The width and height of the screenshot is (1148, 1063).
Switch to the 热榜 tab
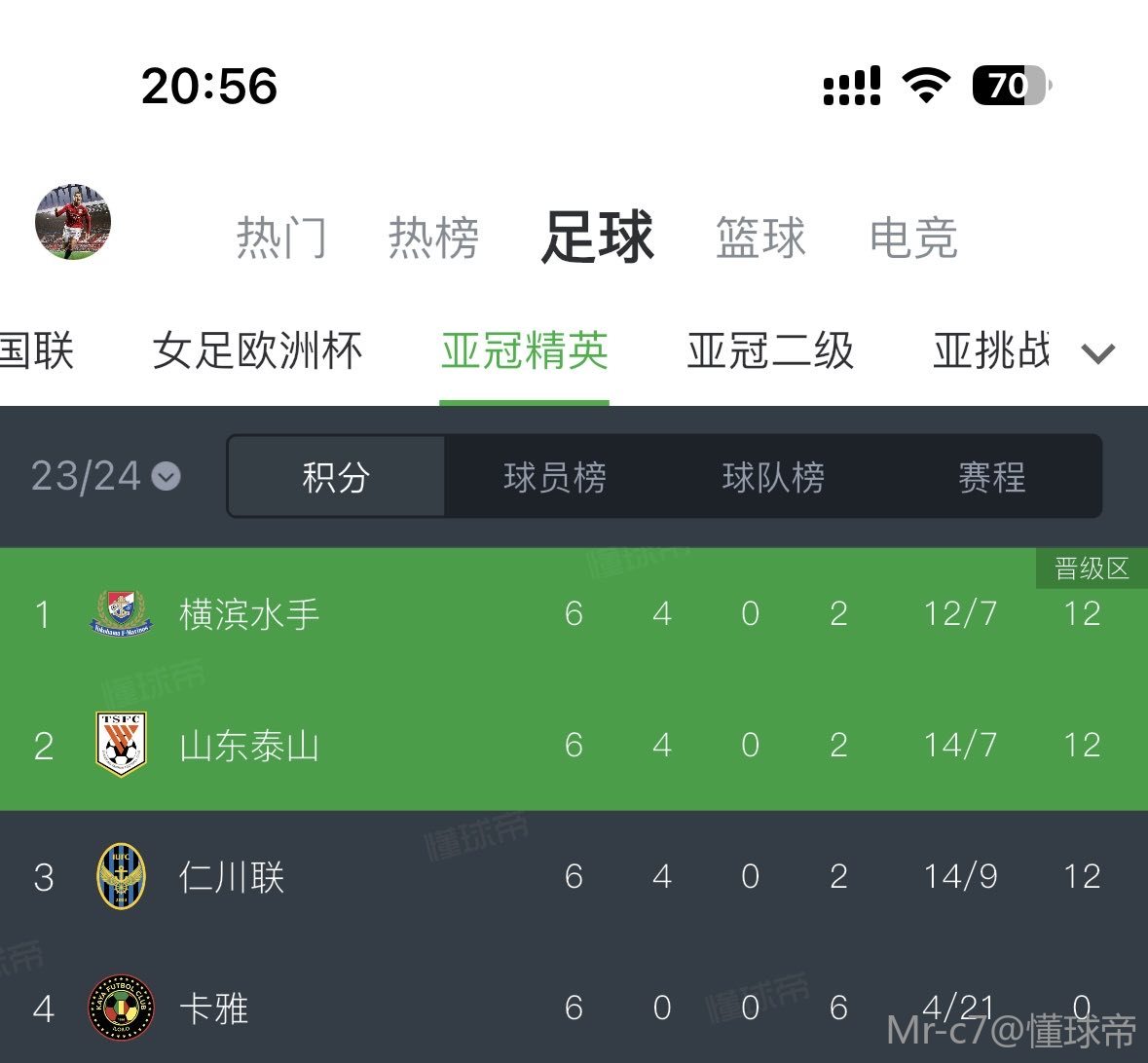[x=433, y=238]
